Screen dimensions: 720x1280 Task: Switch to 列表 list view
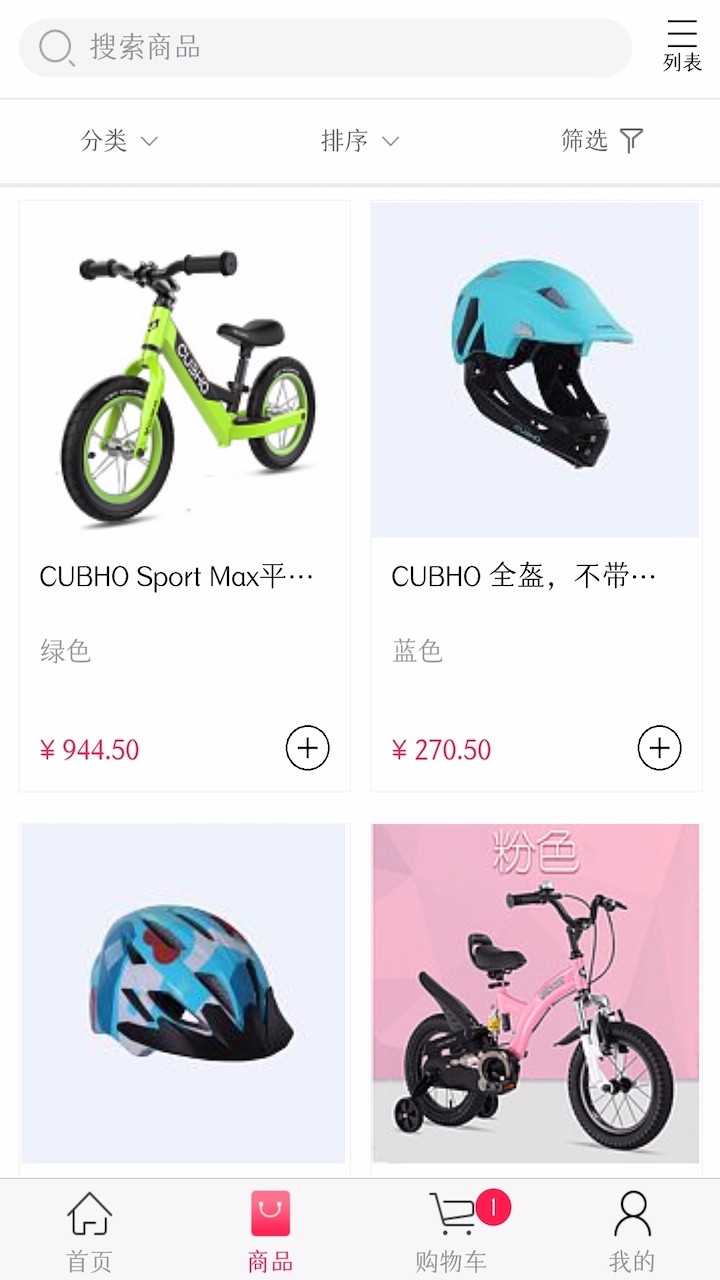tap(682, 46)
